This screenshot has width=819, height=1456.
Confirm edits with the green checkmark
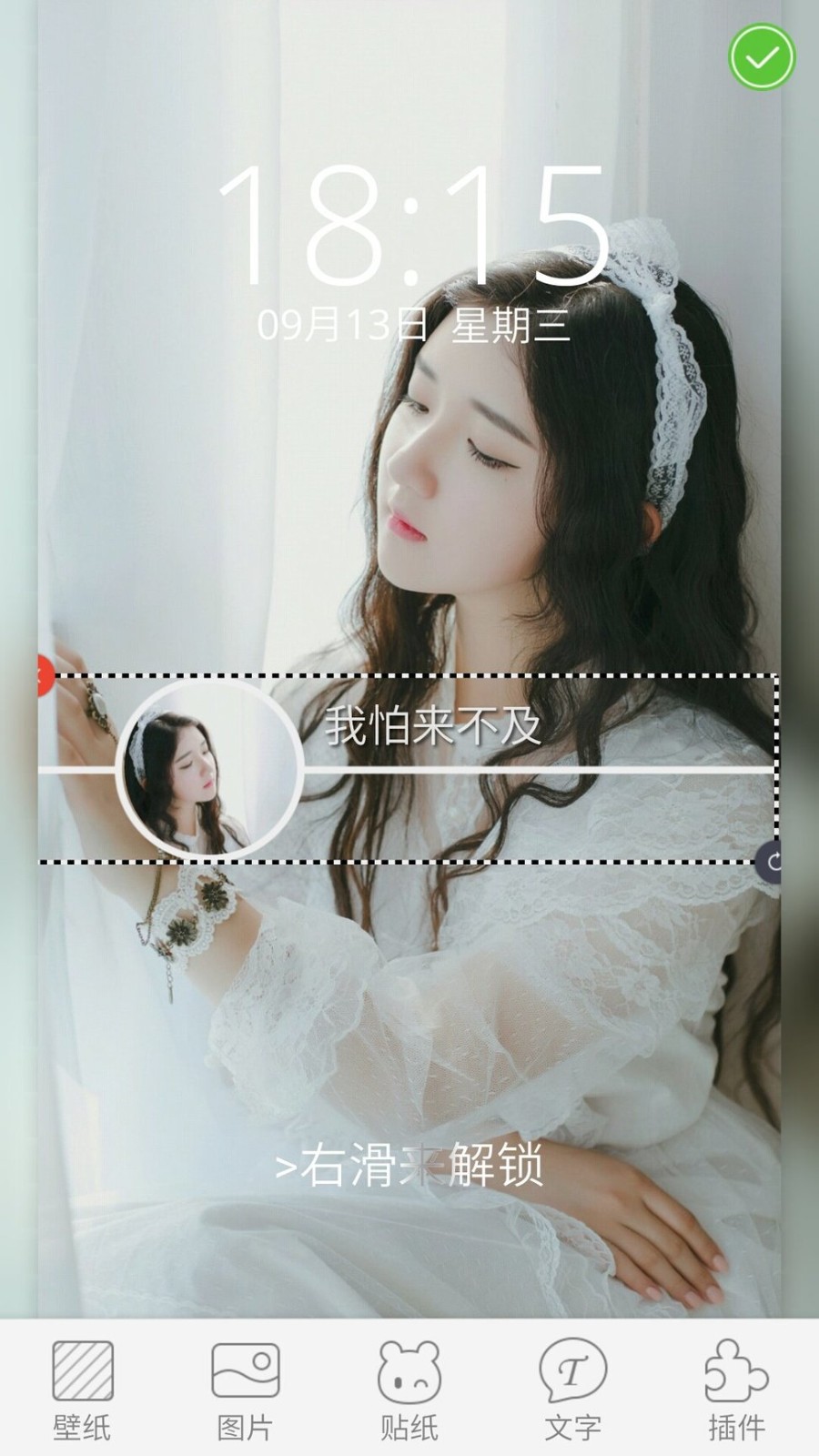tap(762, 57)
